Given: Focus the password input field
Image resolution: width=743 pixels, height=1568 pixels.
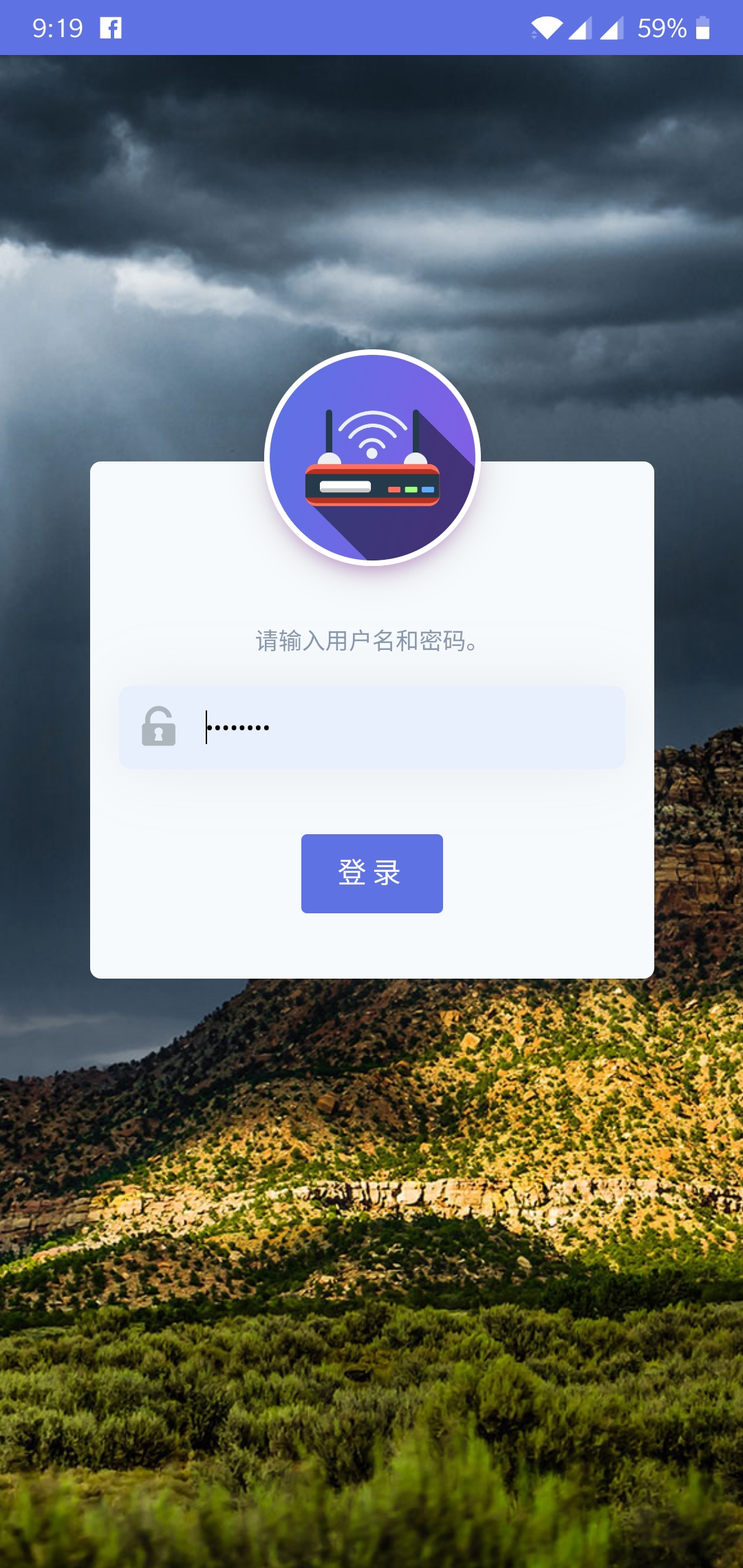Looking at the screenshot, I should (x=371, y=727).
